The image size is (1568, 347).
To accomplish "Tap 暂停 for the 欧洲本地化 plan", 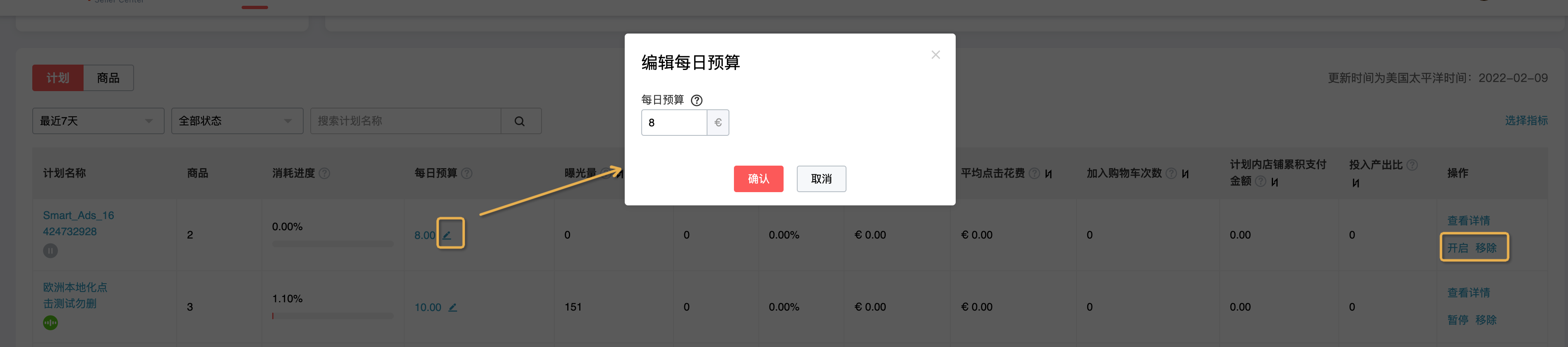I will click(1457, 320).
